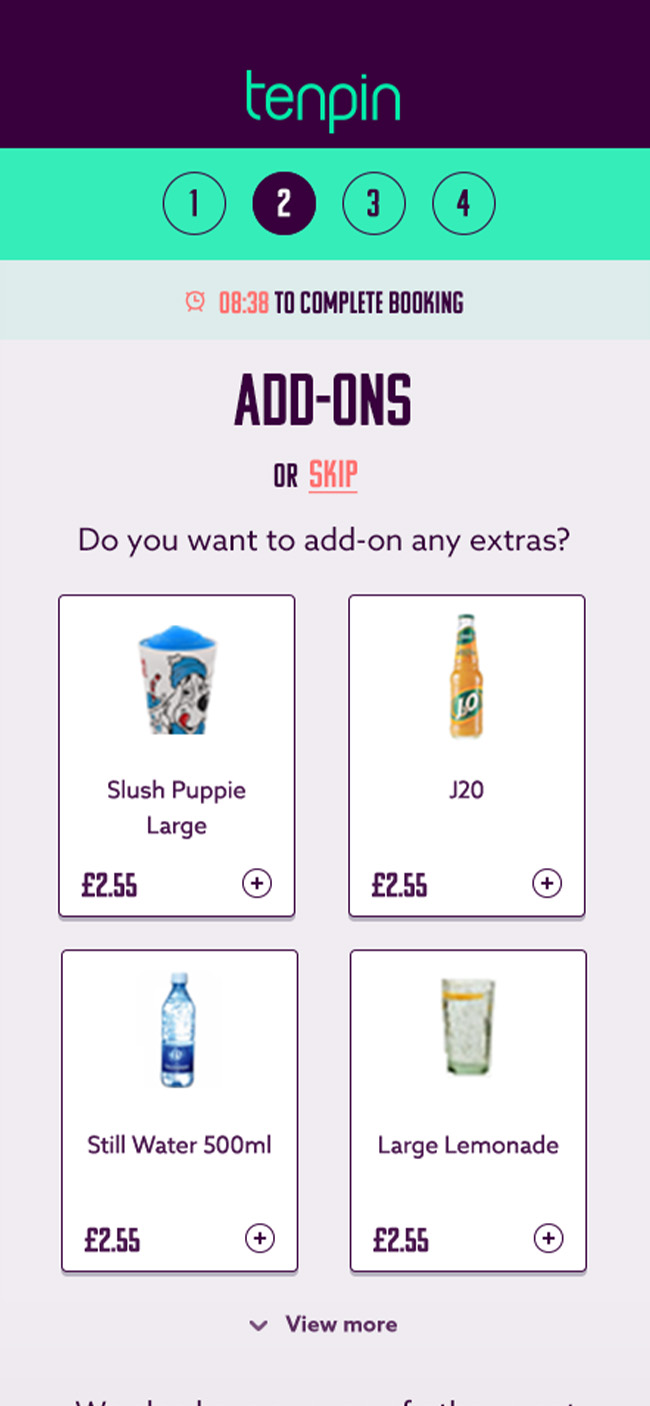Jump to booking step 3
Screen dimensions: 650x1406
click(373, 204)
